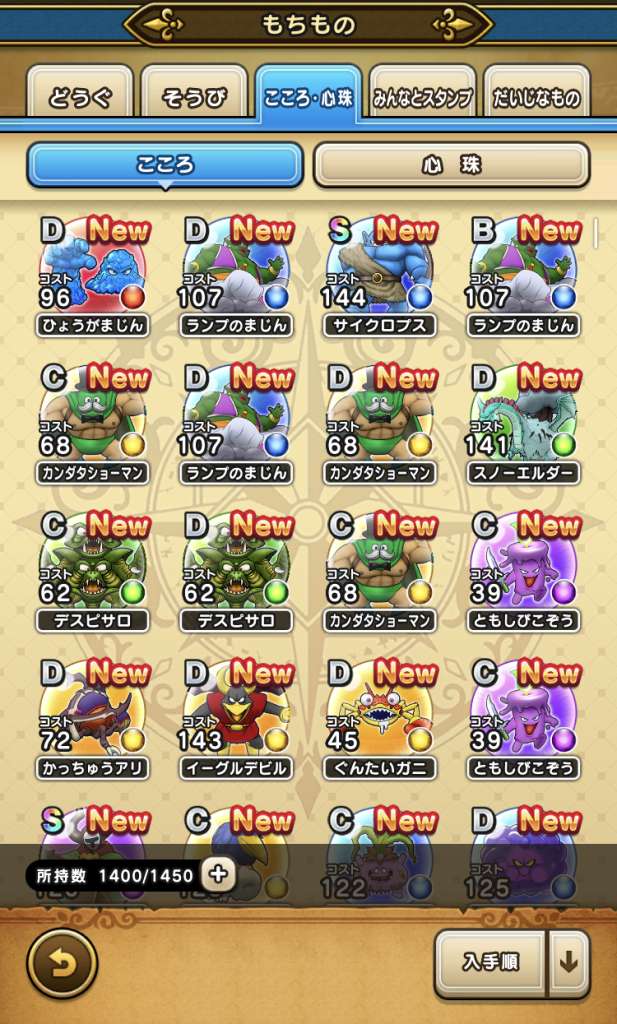Switch to the どうぐ tab
The width and height of the screenshot is (617, 1024).
tap(79, 98)
